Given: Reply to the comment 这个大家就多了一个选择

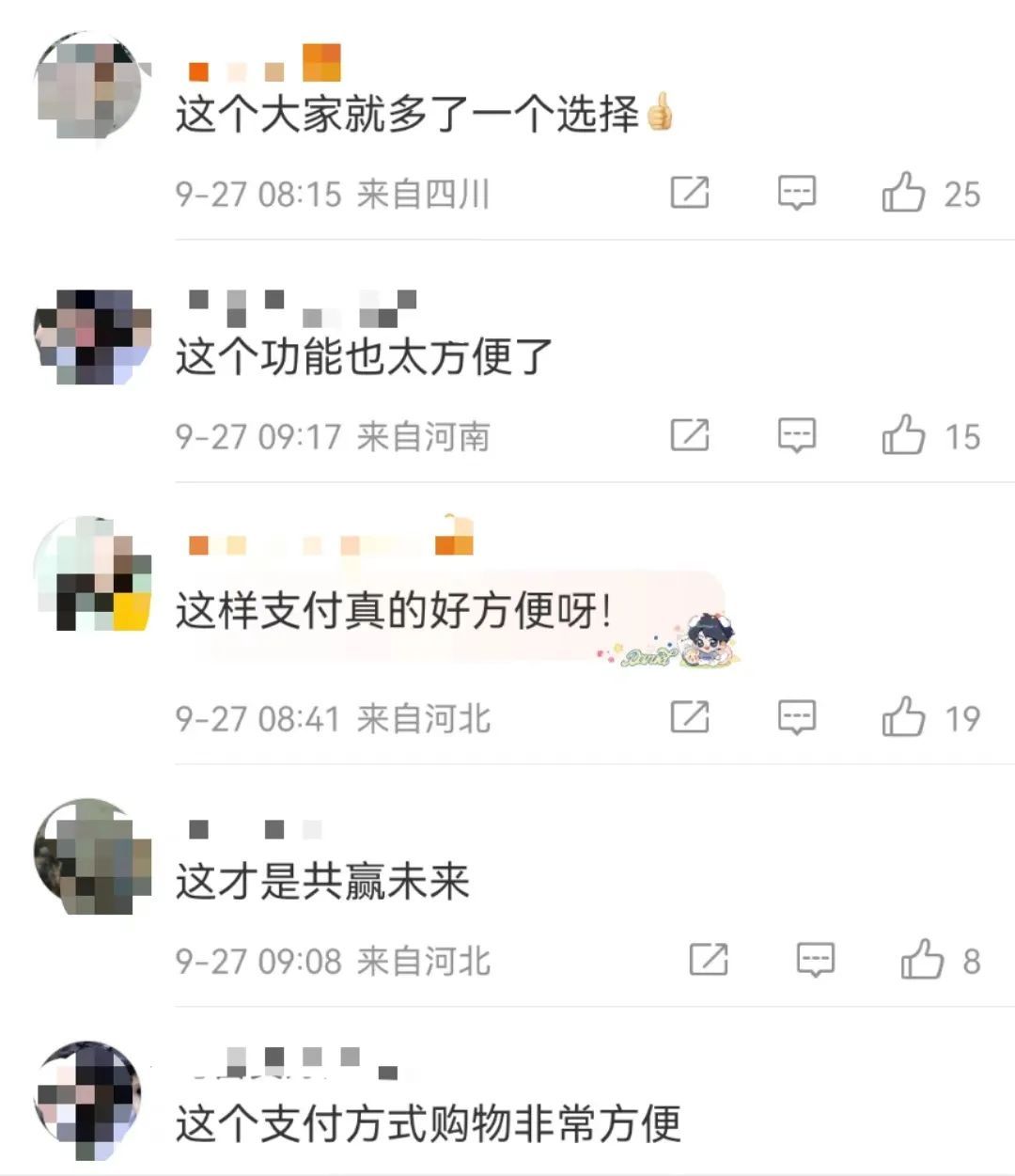Looking at the screenshot, I should [797, 193].
